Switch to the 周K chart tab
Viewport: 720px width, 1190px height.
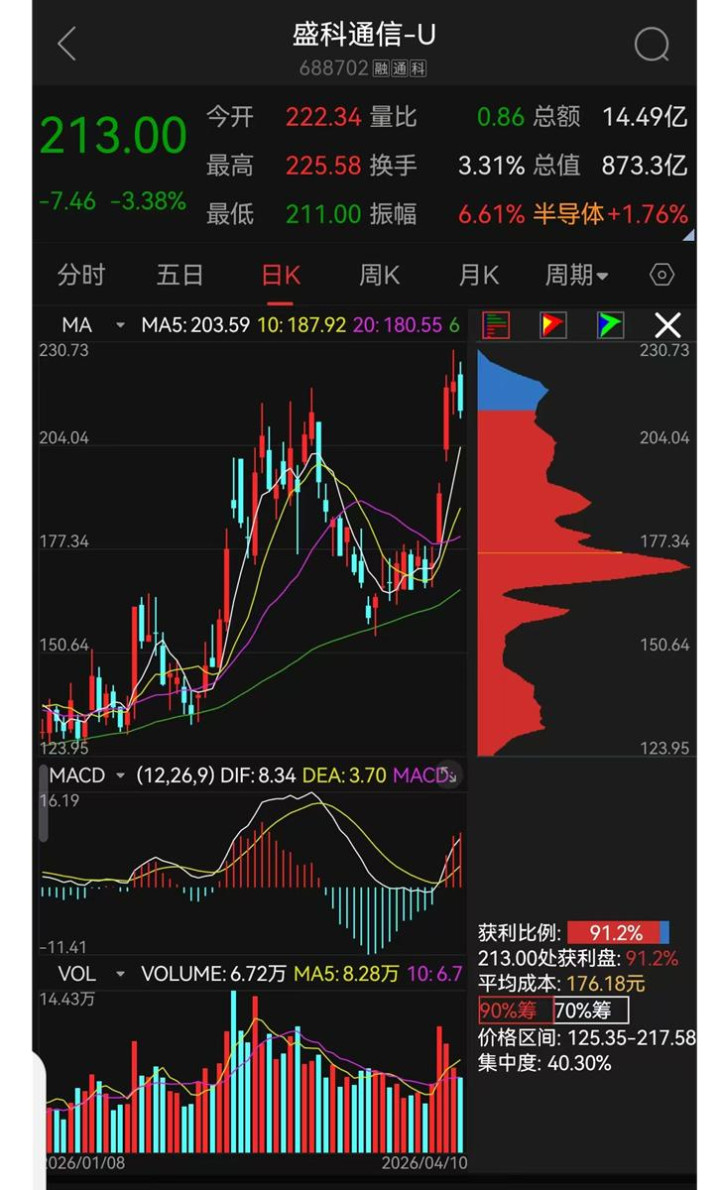379,275
